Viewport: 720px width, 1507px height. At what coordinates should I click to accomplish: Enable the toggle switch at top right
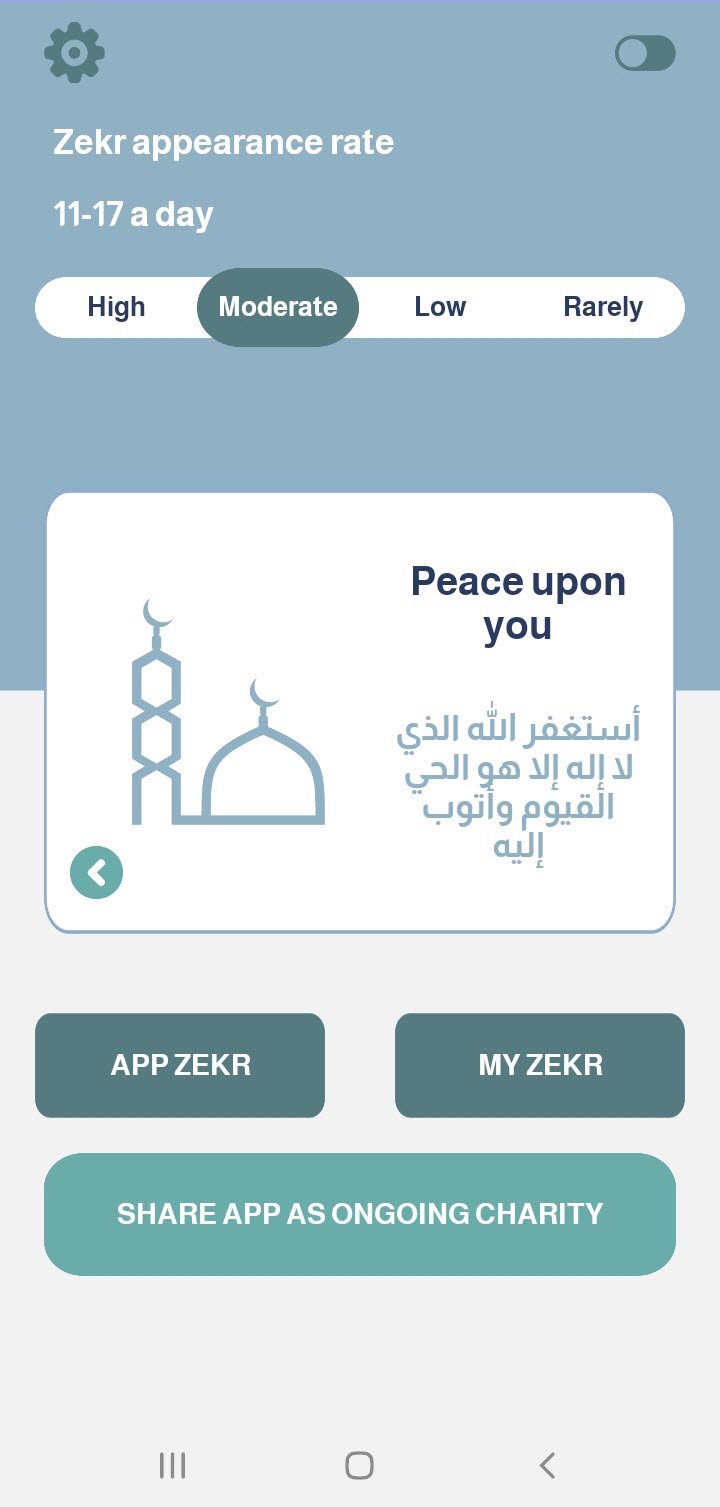point(644,53)
